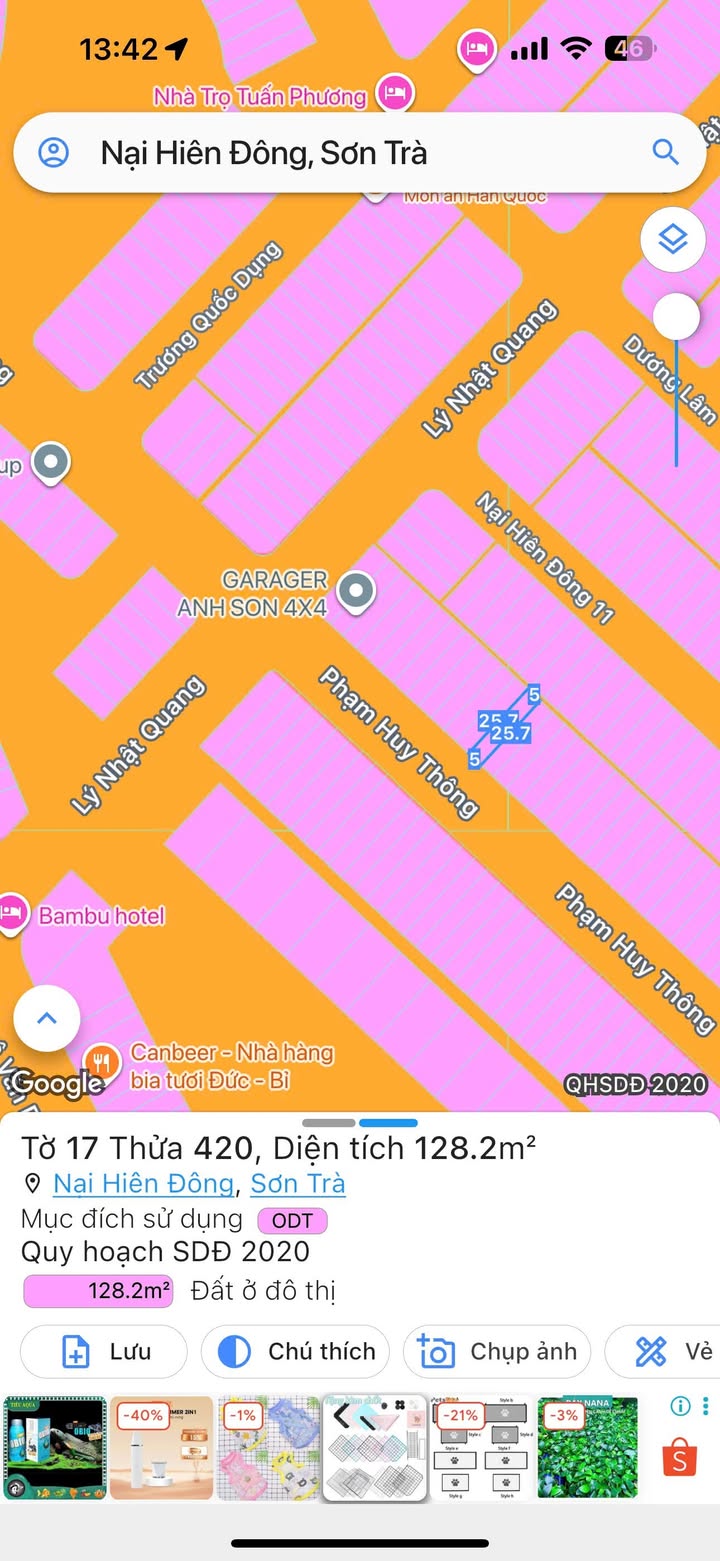
Task: Tap the ad info icon
Action: pyautogui.click(x=681, y=1406)
